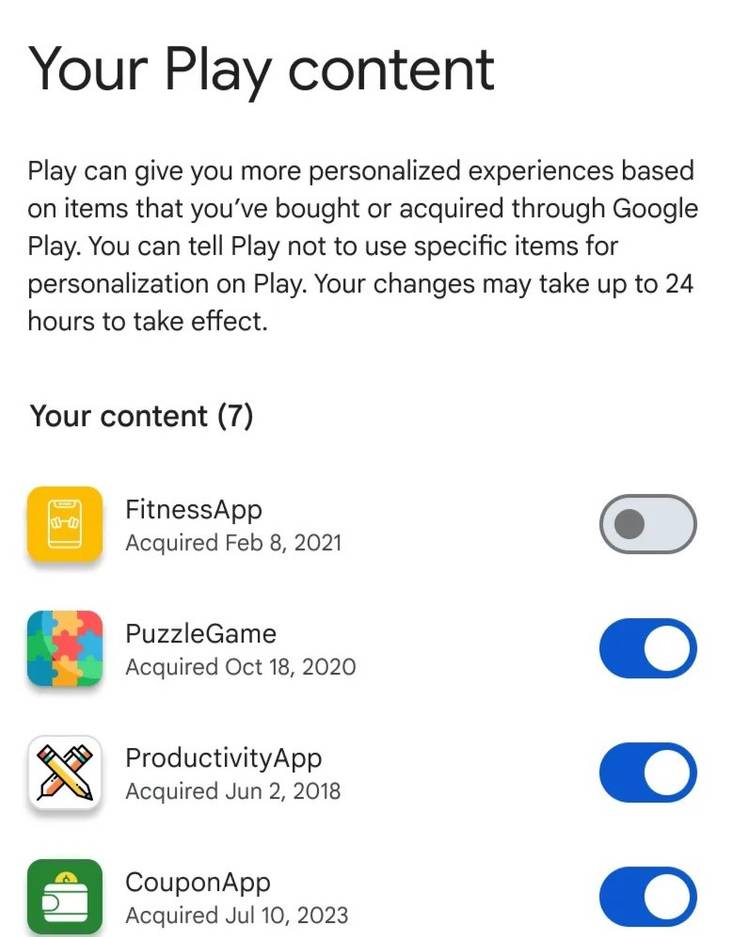This screenshot has height=937, width=750.
Task: Switch off the CouponApp toggle
Action: click(647, 897)
